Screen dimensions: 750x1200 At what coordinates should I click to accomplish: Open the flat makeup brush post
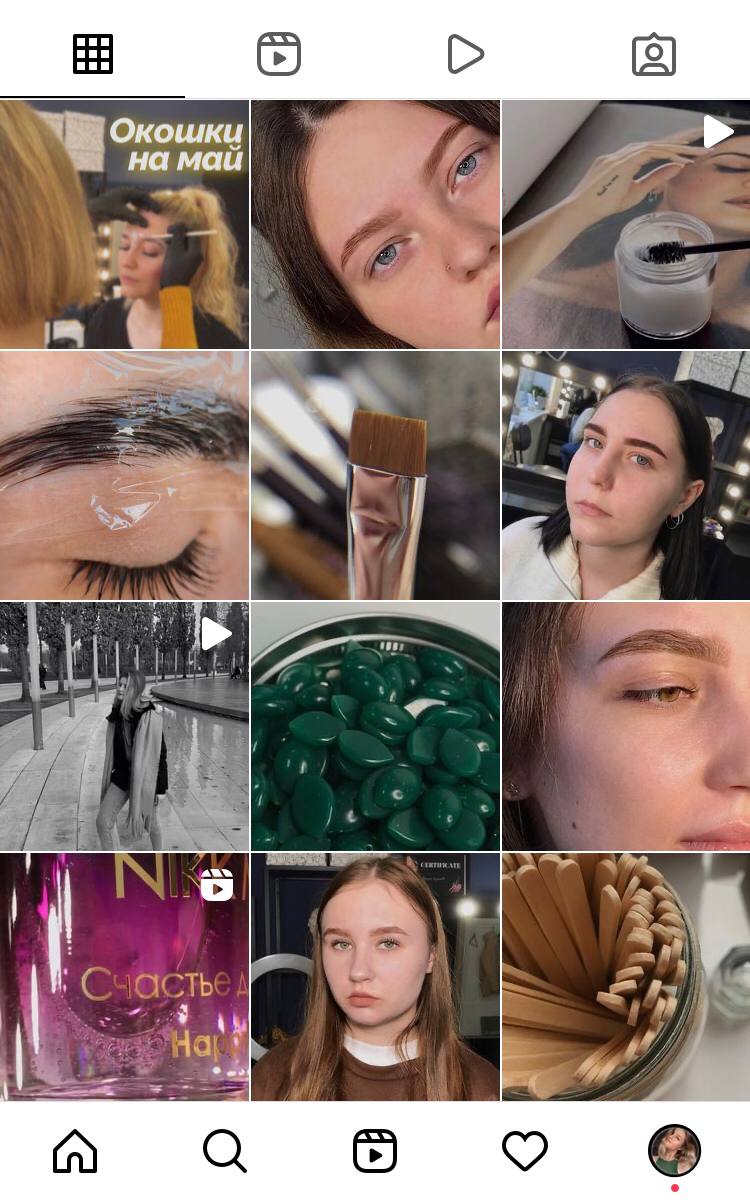coord(375,475)
